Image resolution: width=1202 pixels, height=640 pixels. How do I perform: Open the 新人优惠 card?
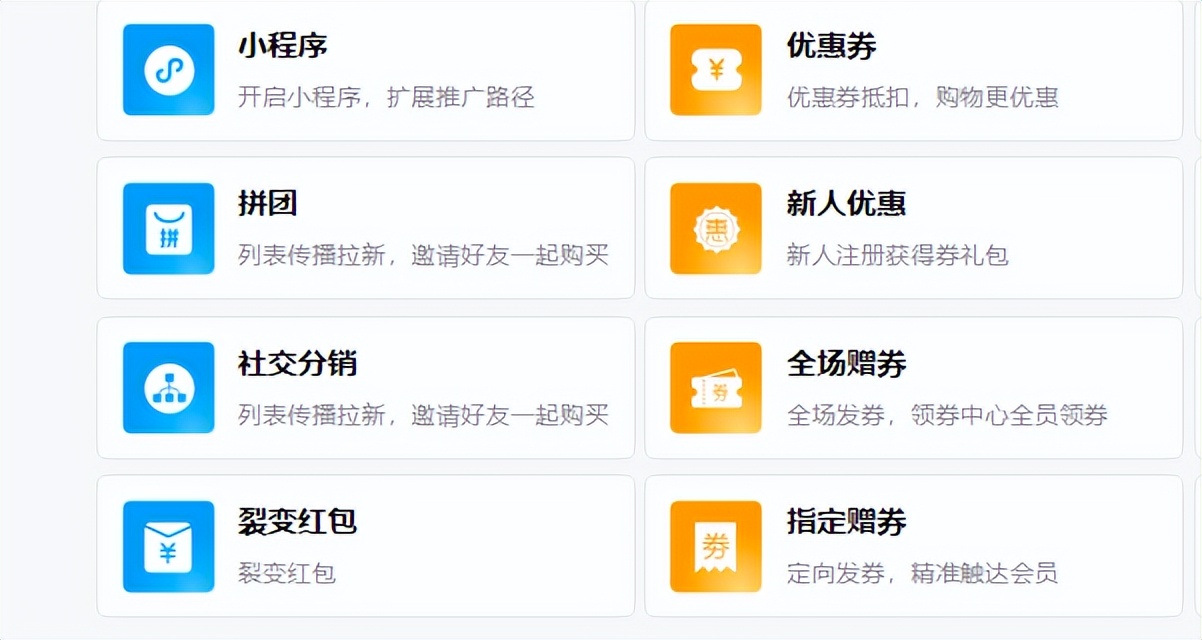(x=913, y=228)
